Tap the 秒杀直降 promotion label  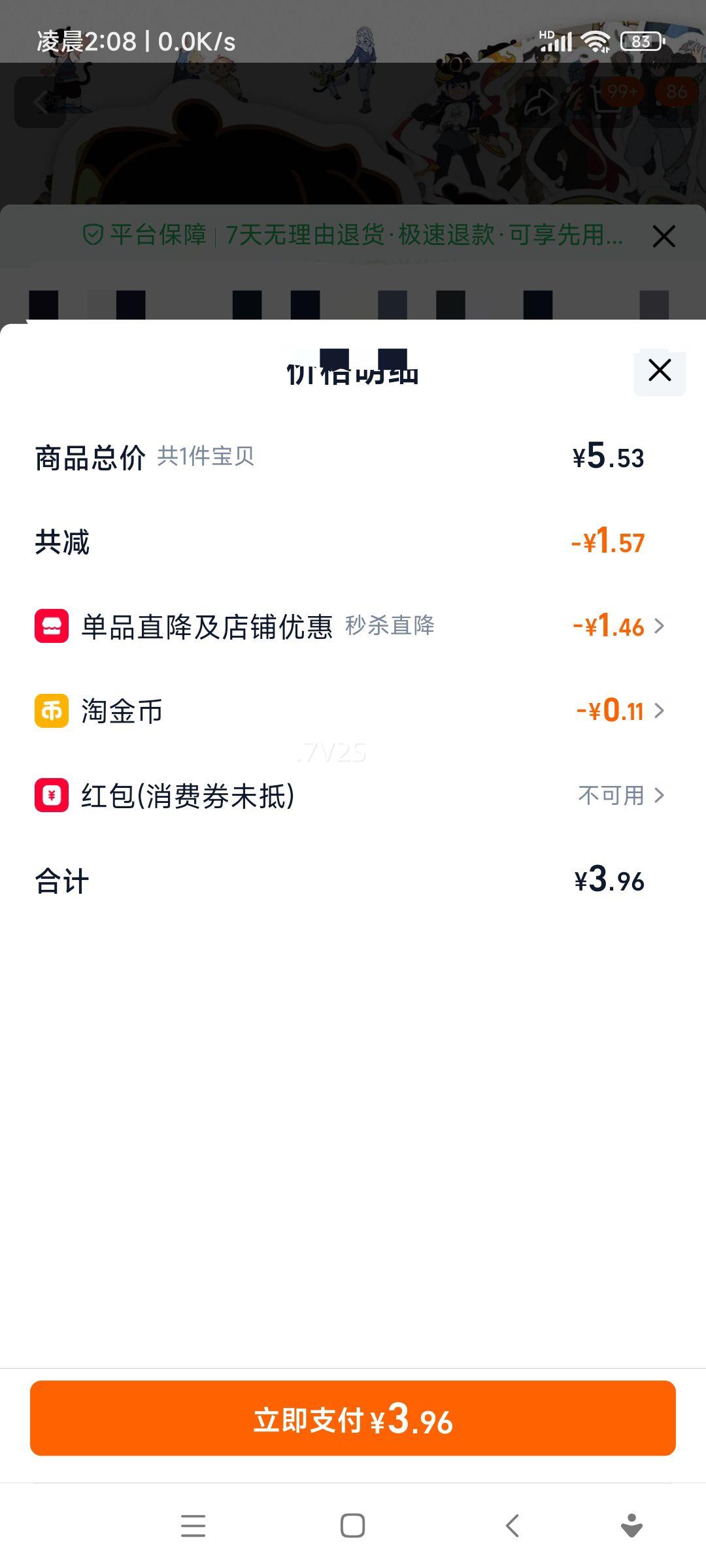pyautogui.click(x=390, y=626)
